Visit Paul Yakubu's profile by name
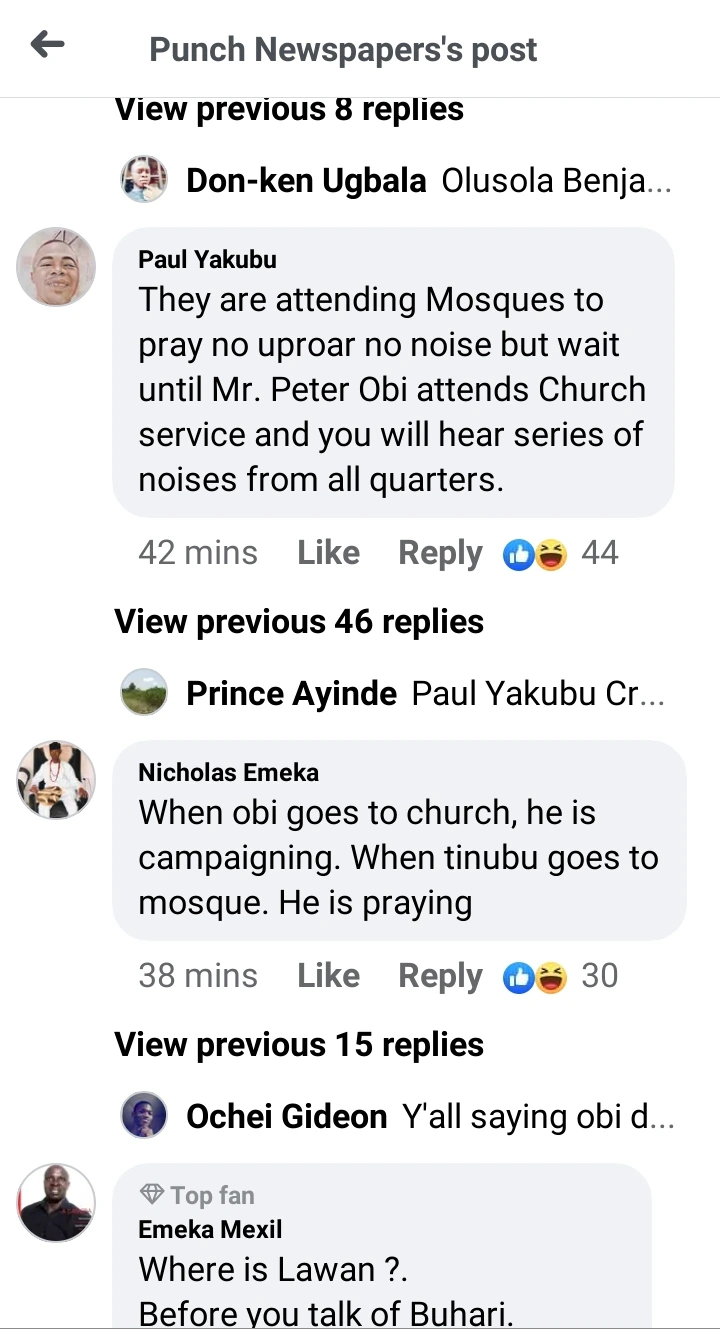720x1330 pixels. [207, 260]
